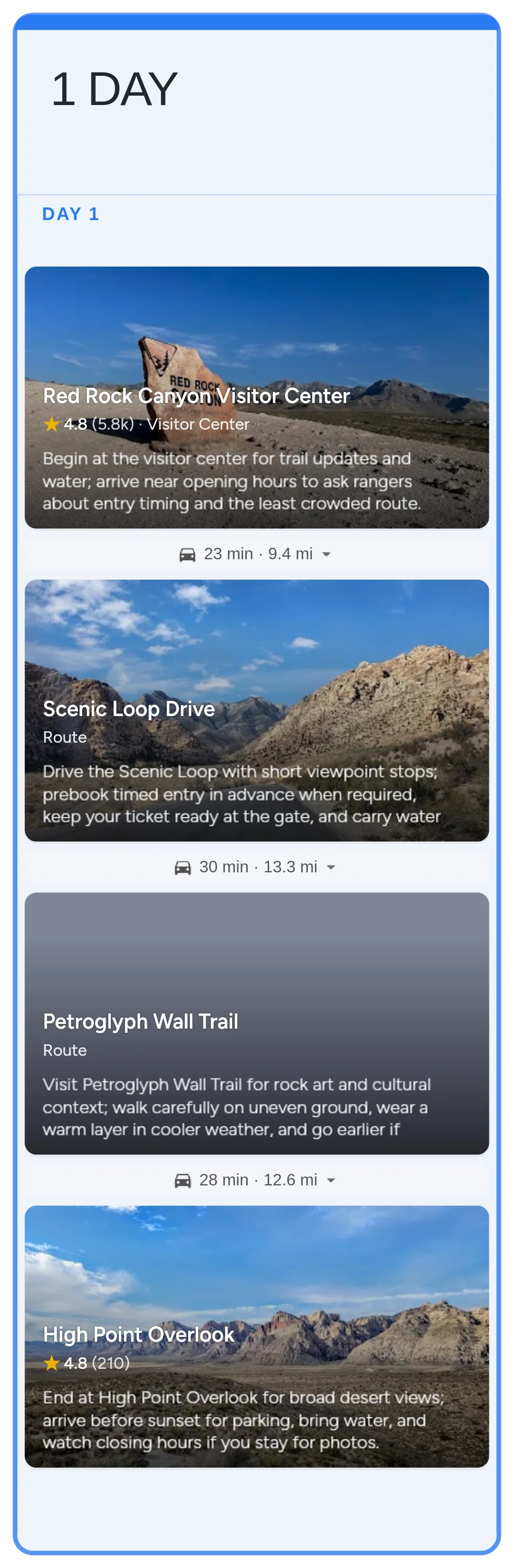Open the Red Rock Canyon Visitor Center card
514x1568 pixels.
click(256, 397)
